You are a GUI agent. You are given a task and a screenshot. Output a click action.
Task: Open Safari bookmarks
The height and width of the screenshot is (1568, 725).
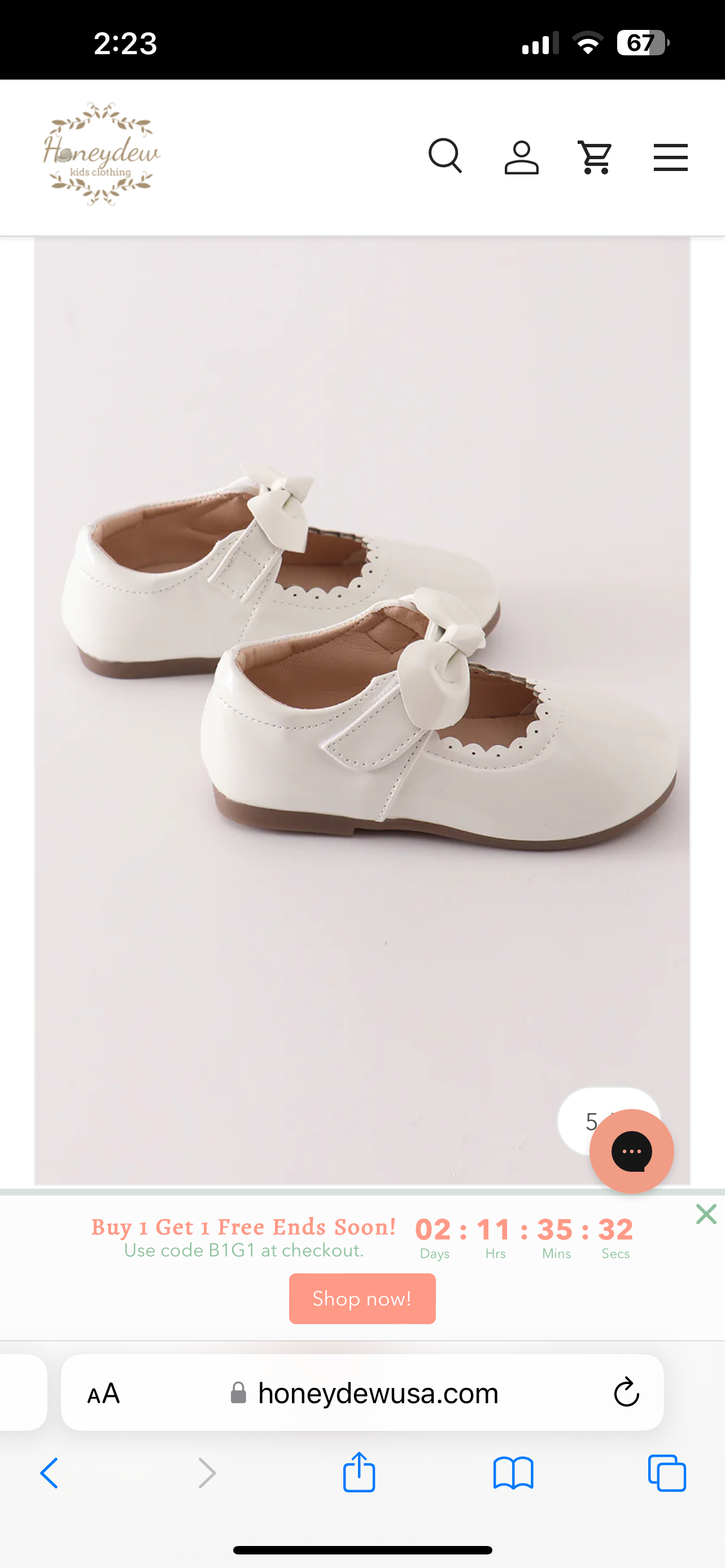pos(513,1474)
